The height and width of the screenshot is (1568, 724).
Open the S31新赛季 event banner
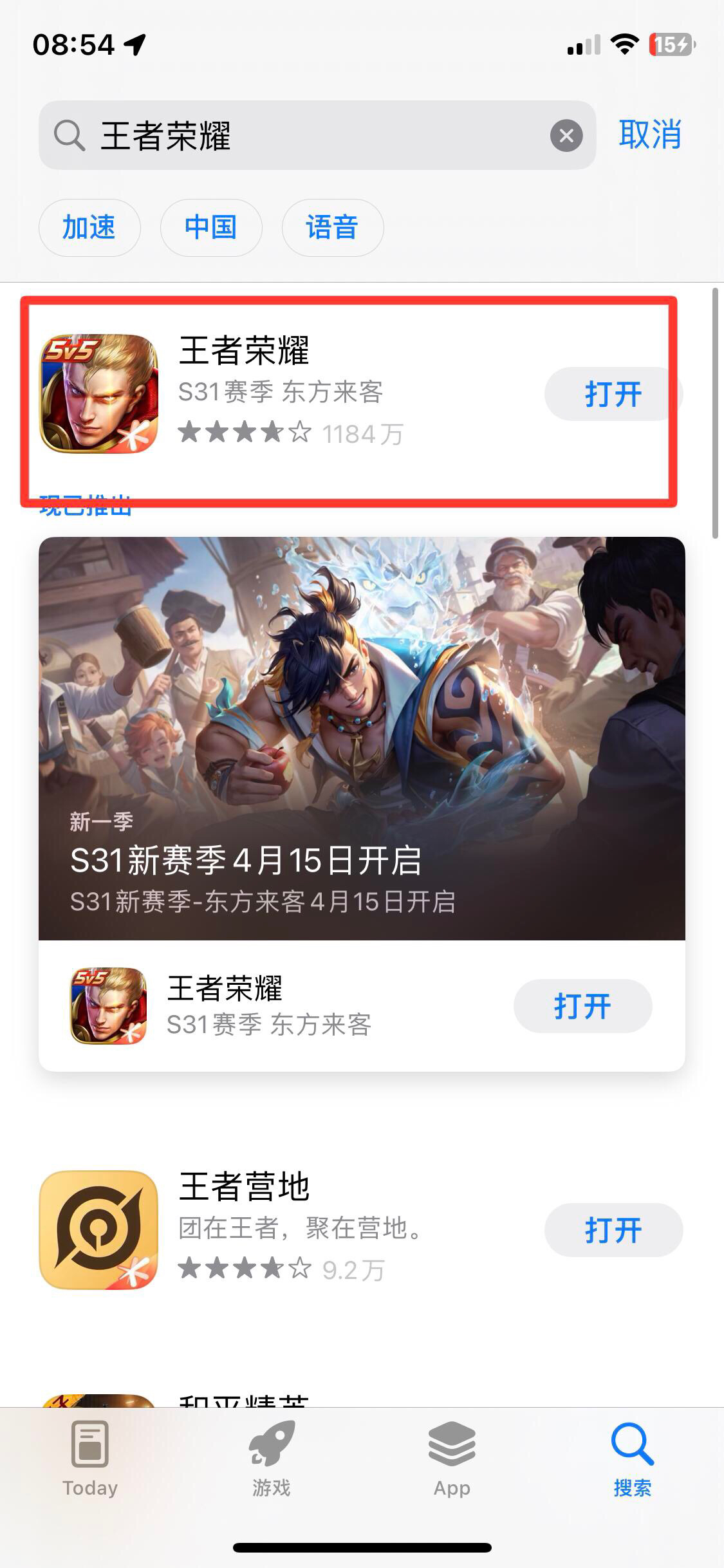tap(362, 738)
